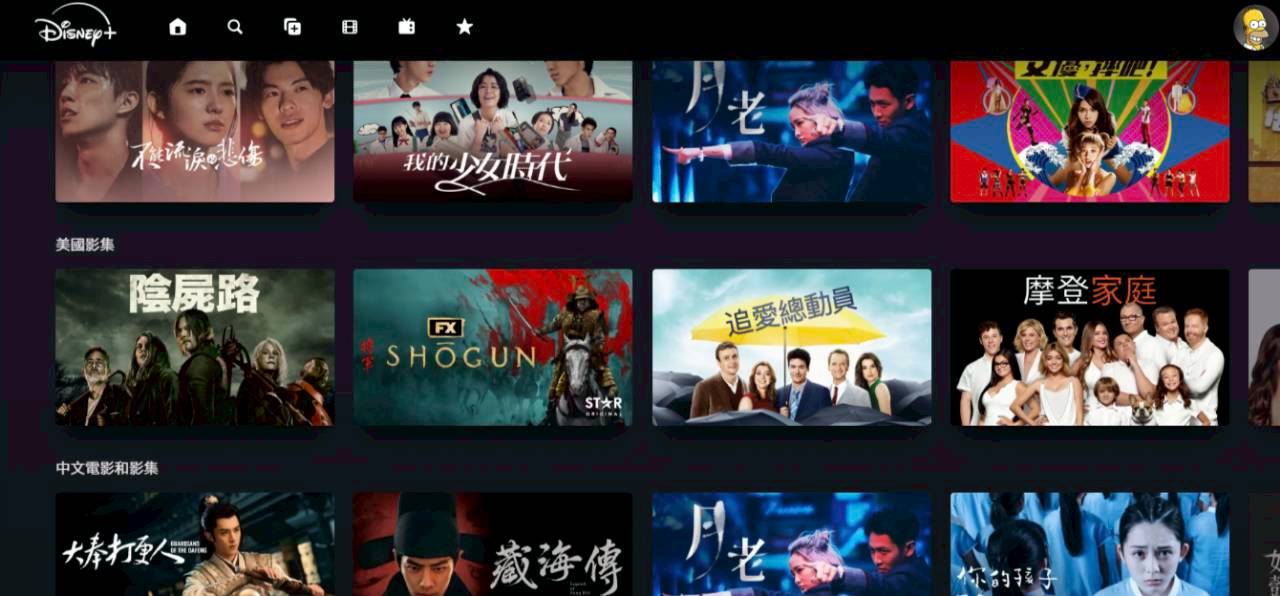The width and height of the screenshot is (1280, 596).
Task: Open the series TV icon
Action: pos(406,27)
